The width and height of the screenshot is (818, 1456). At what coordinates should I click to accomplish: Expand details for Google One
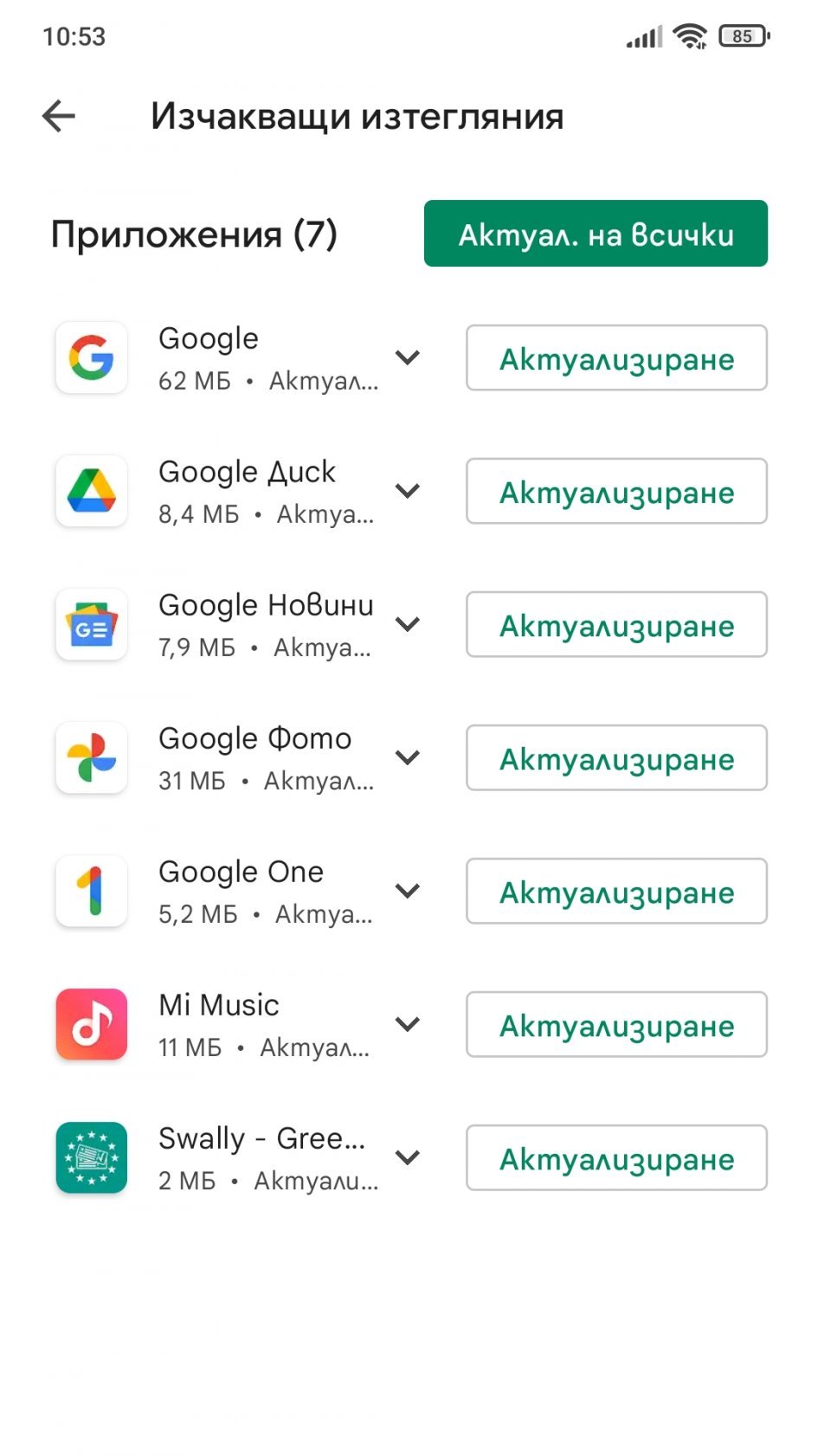(x=408, y=891)
